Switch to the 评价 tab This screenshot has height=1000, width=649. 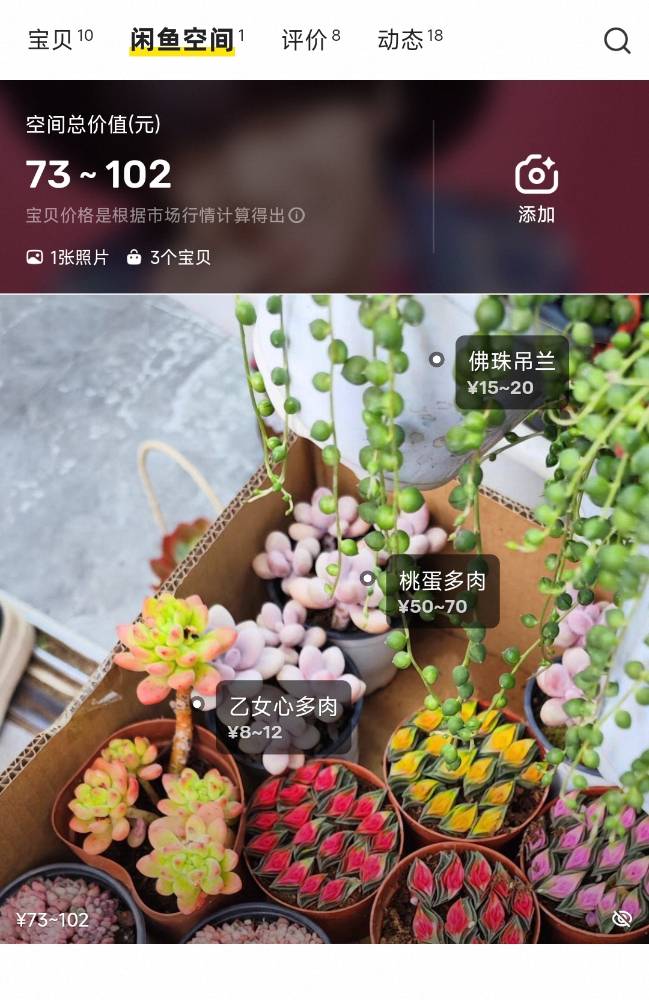point(310,40)
